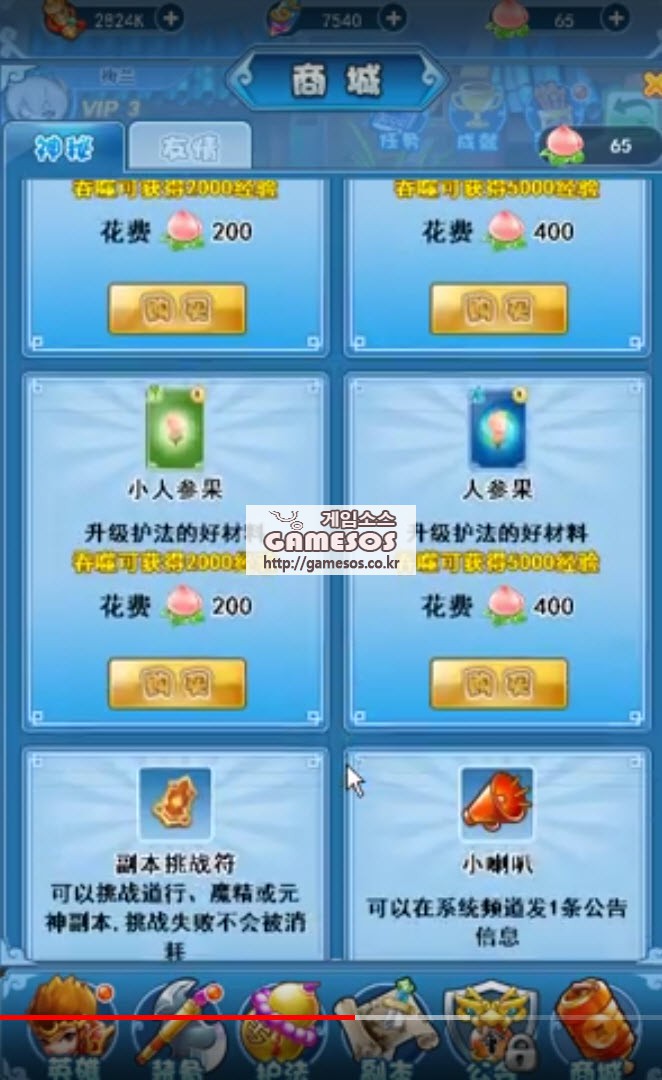This screenshot has height=1080, width=662.
Task: Tap the plus icon beside 7540
Action: 394,17
